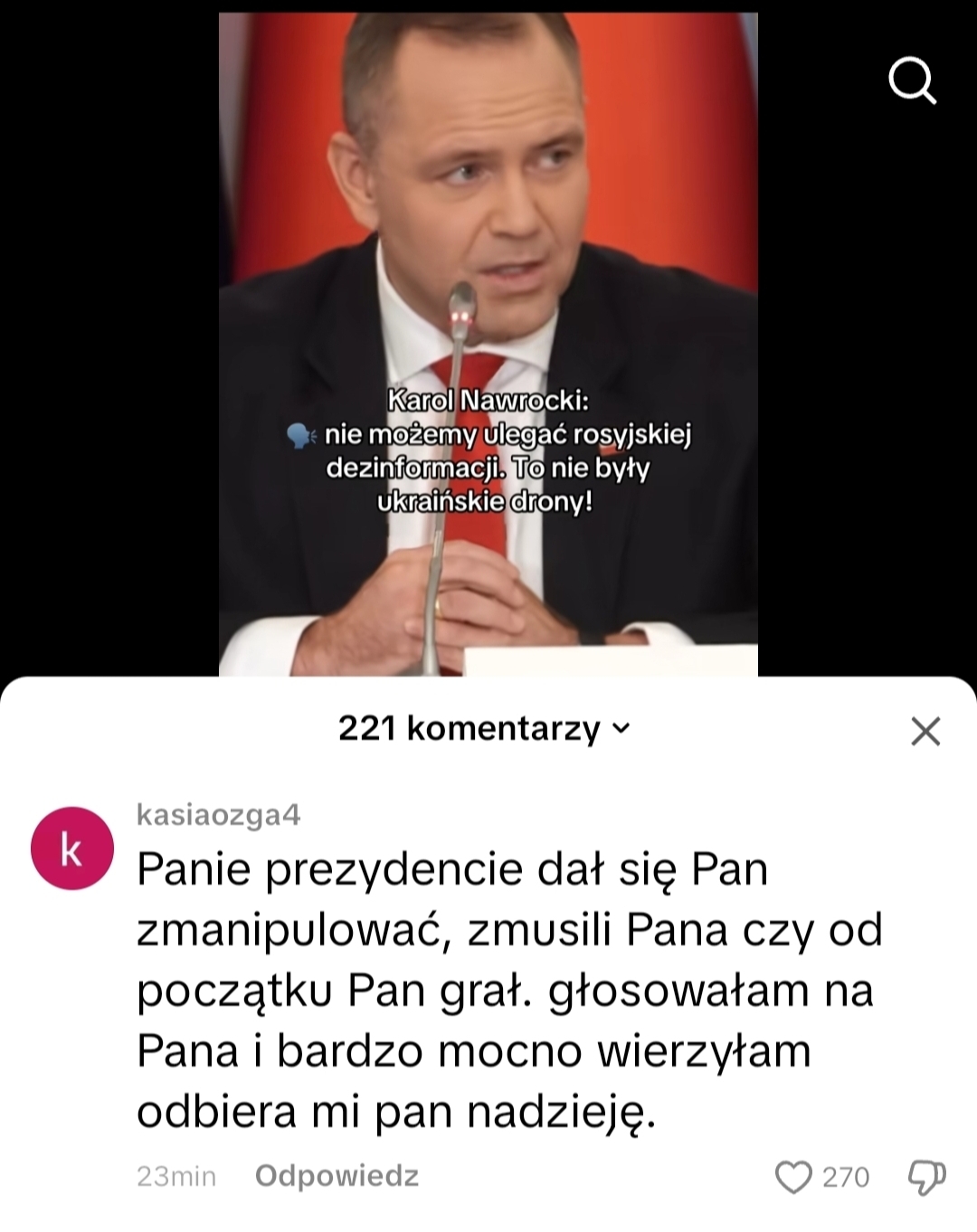Open the search magnifier icon

tap(912, 81)
